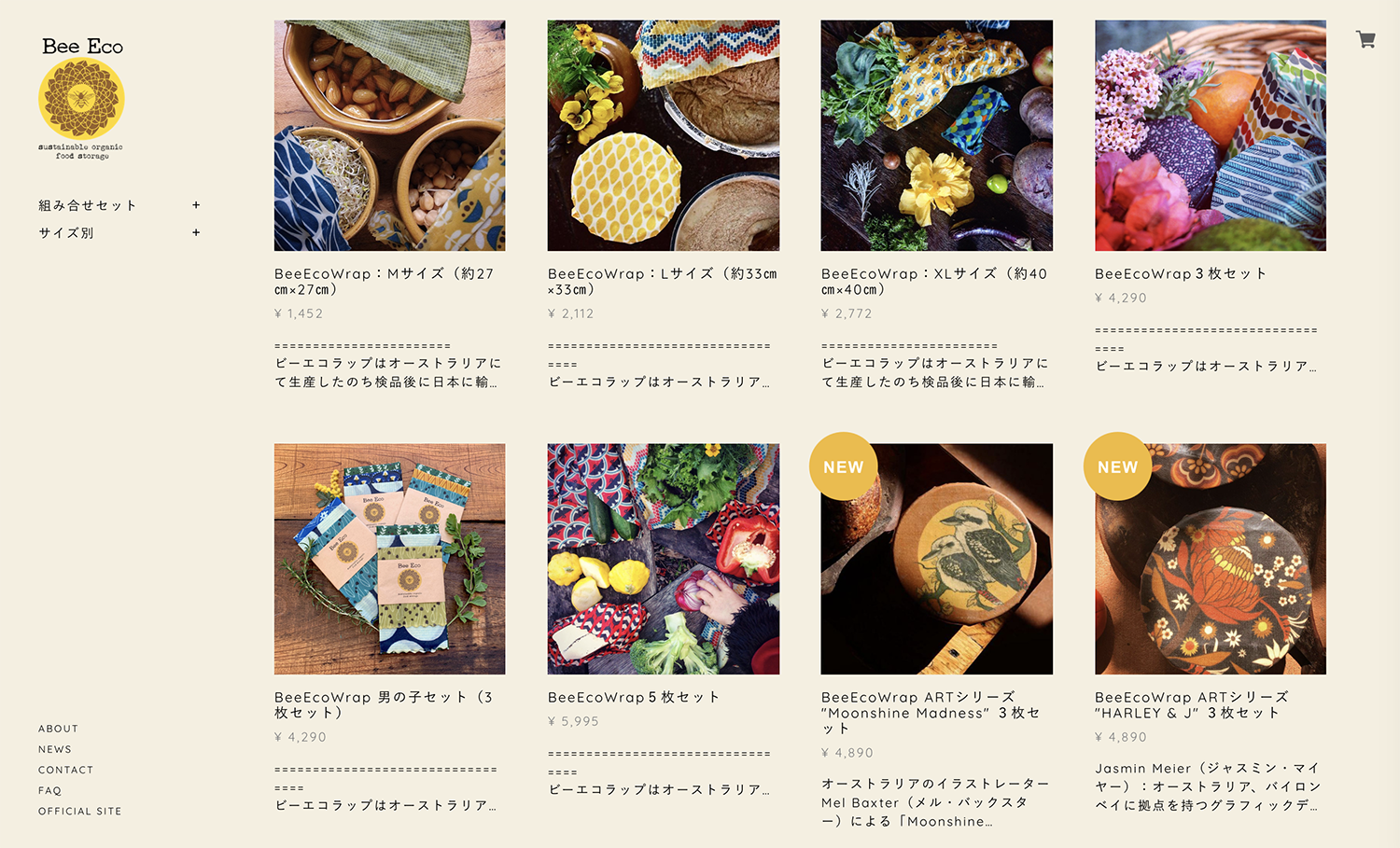The height and width of the screenshot is (848, 1400).
Task: Open the NEWS page
Action: tap(55, 749)
